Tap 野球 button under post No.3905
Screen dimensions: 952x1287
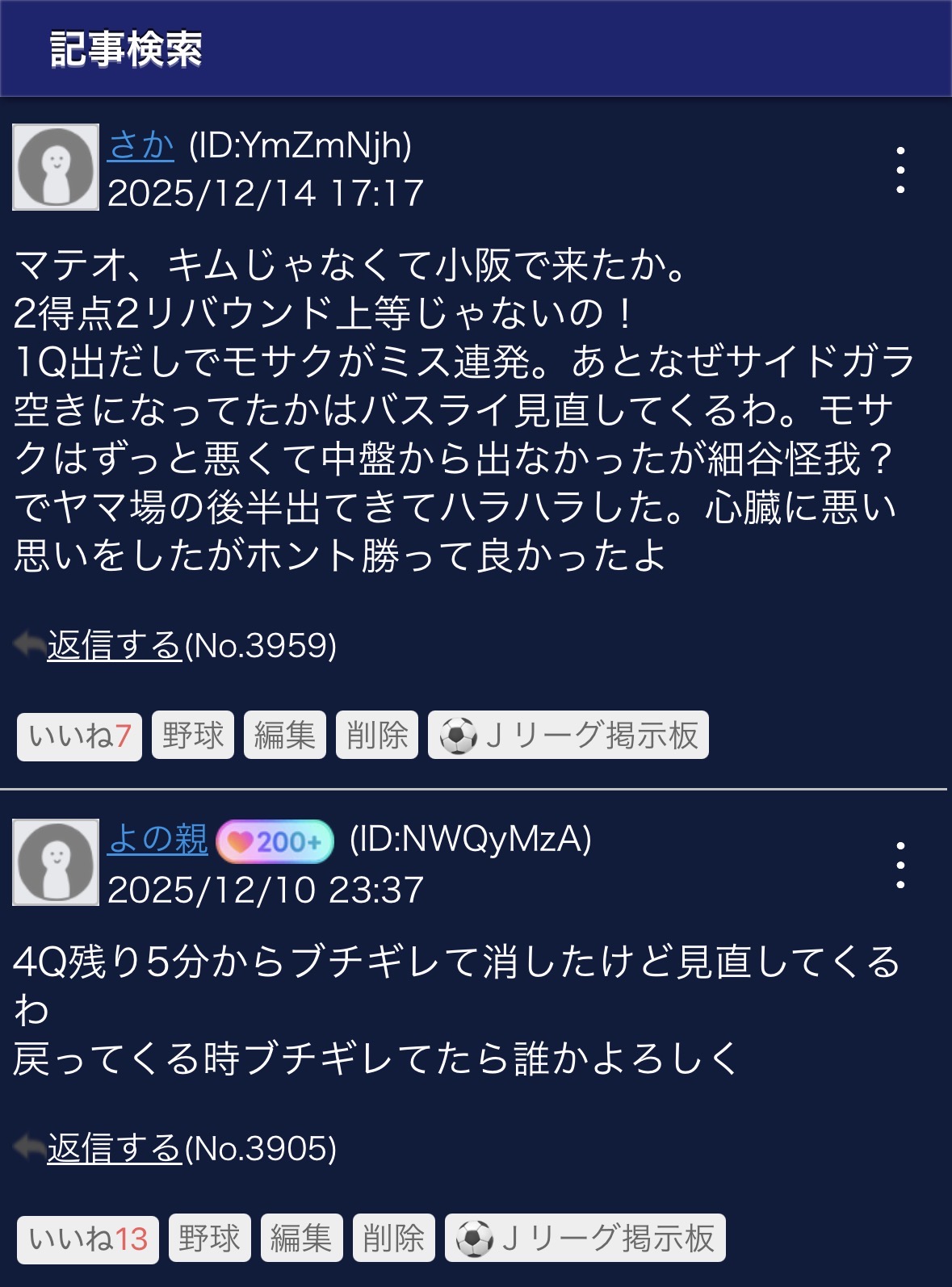pos(209,1239)
